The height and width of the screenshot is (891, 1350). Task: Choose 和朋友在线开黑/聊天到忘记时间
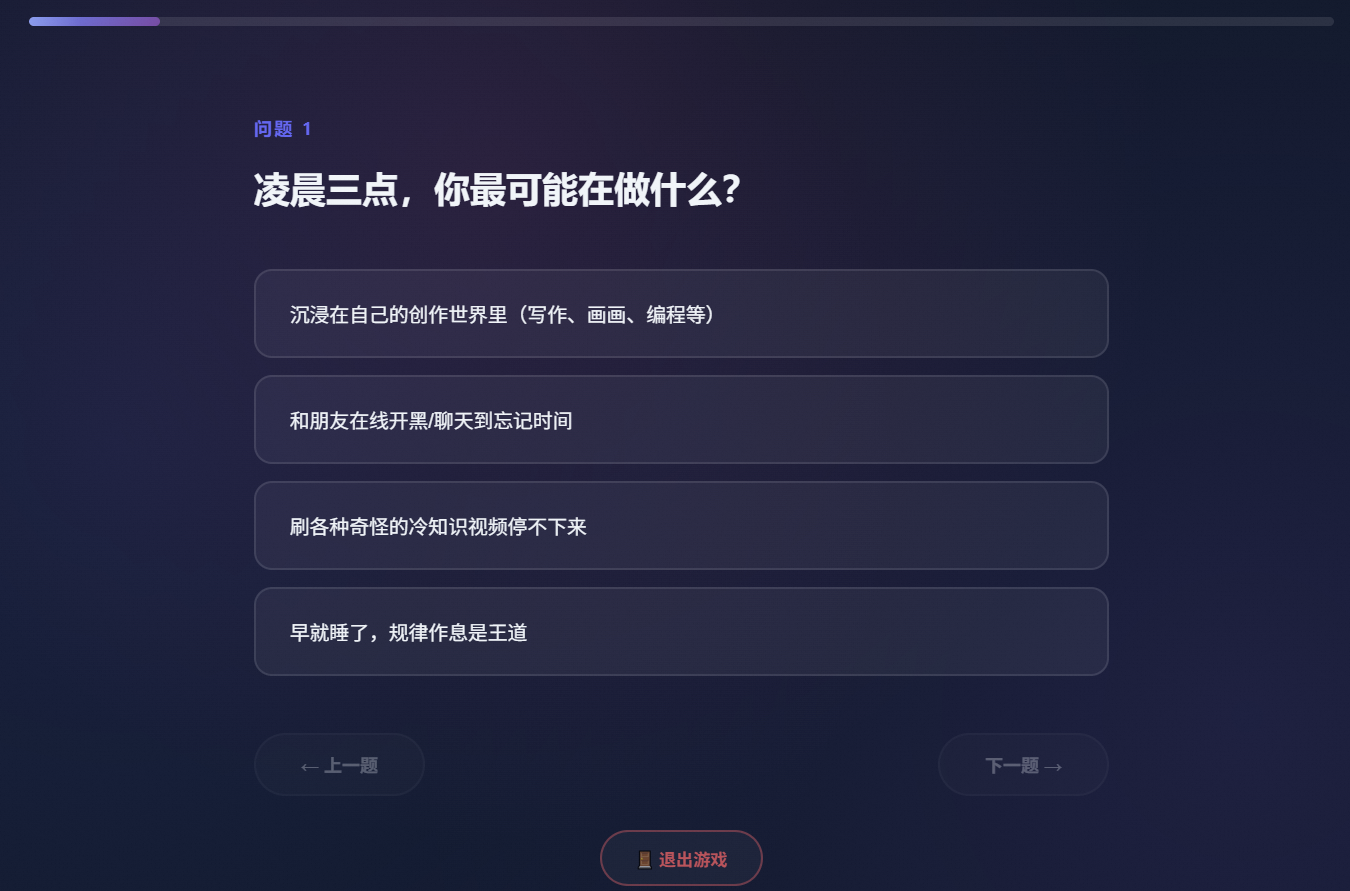pyautogui.click(x=680, y=420)
